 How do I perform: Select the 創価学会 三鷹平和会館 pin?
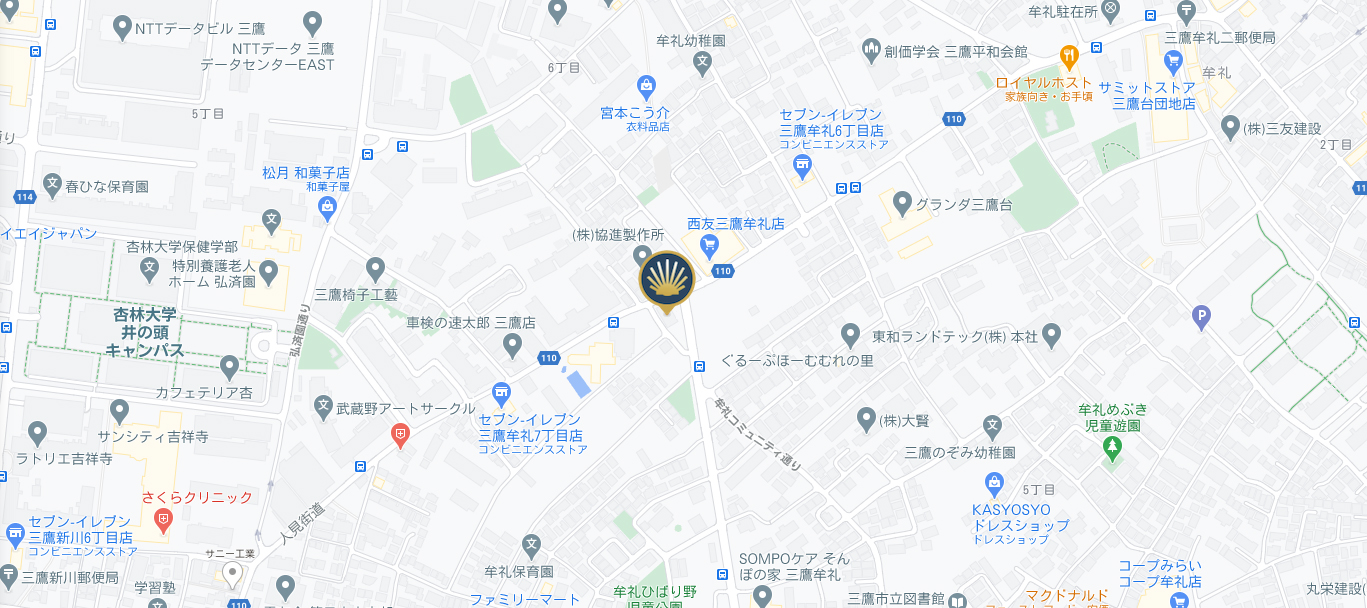click(870, 50)
